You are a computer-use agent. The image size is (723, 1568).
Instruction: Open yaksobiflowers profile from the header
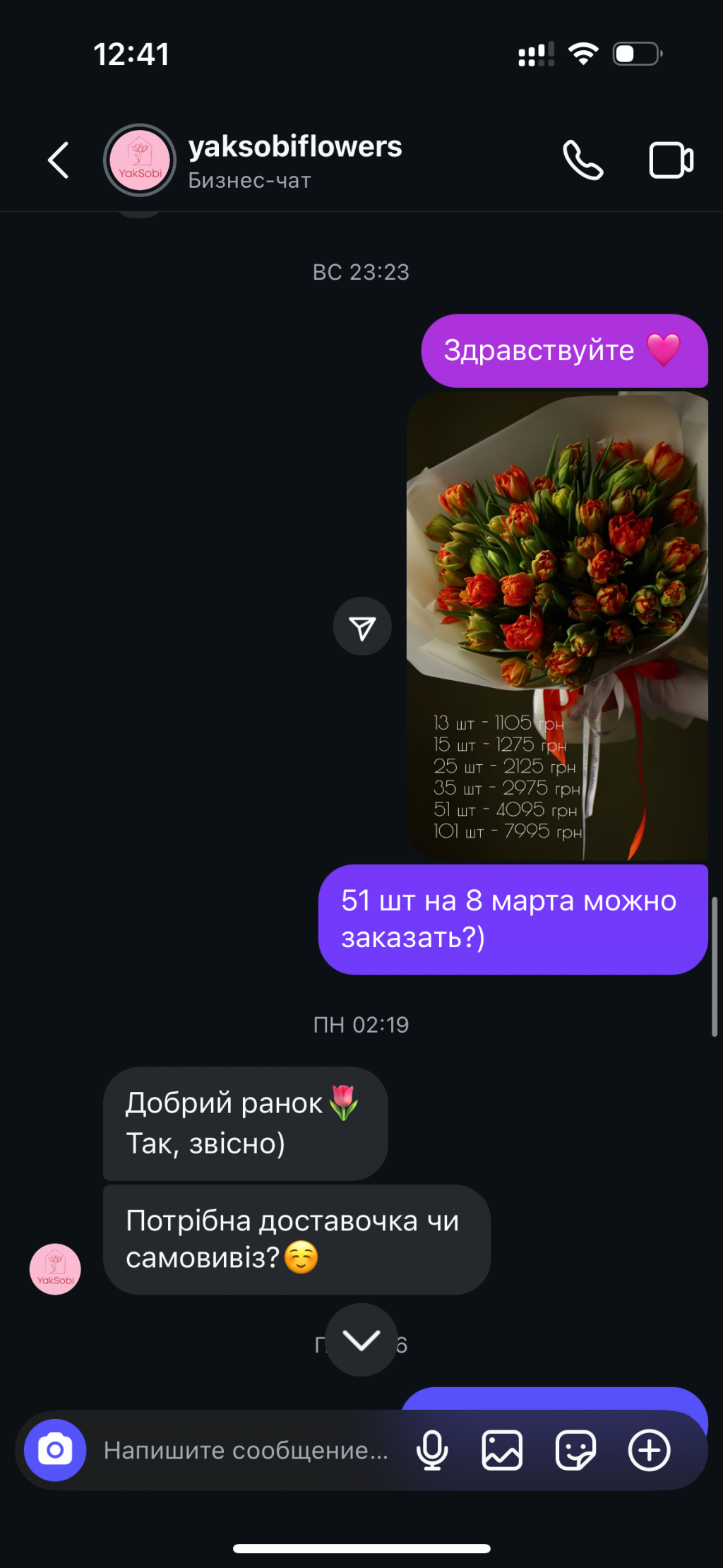(x=294, y=160)
